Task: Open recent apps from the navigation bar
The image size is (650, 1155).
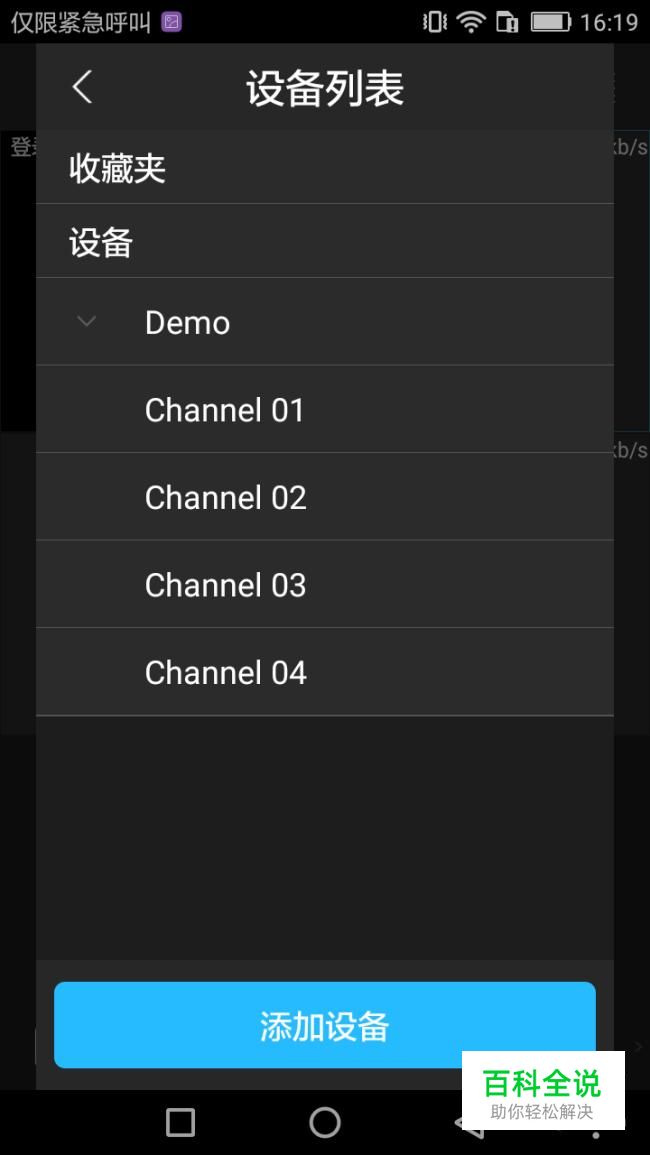Action: (181, 1123)
